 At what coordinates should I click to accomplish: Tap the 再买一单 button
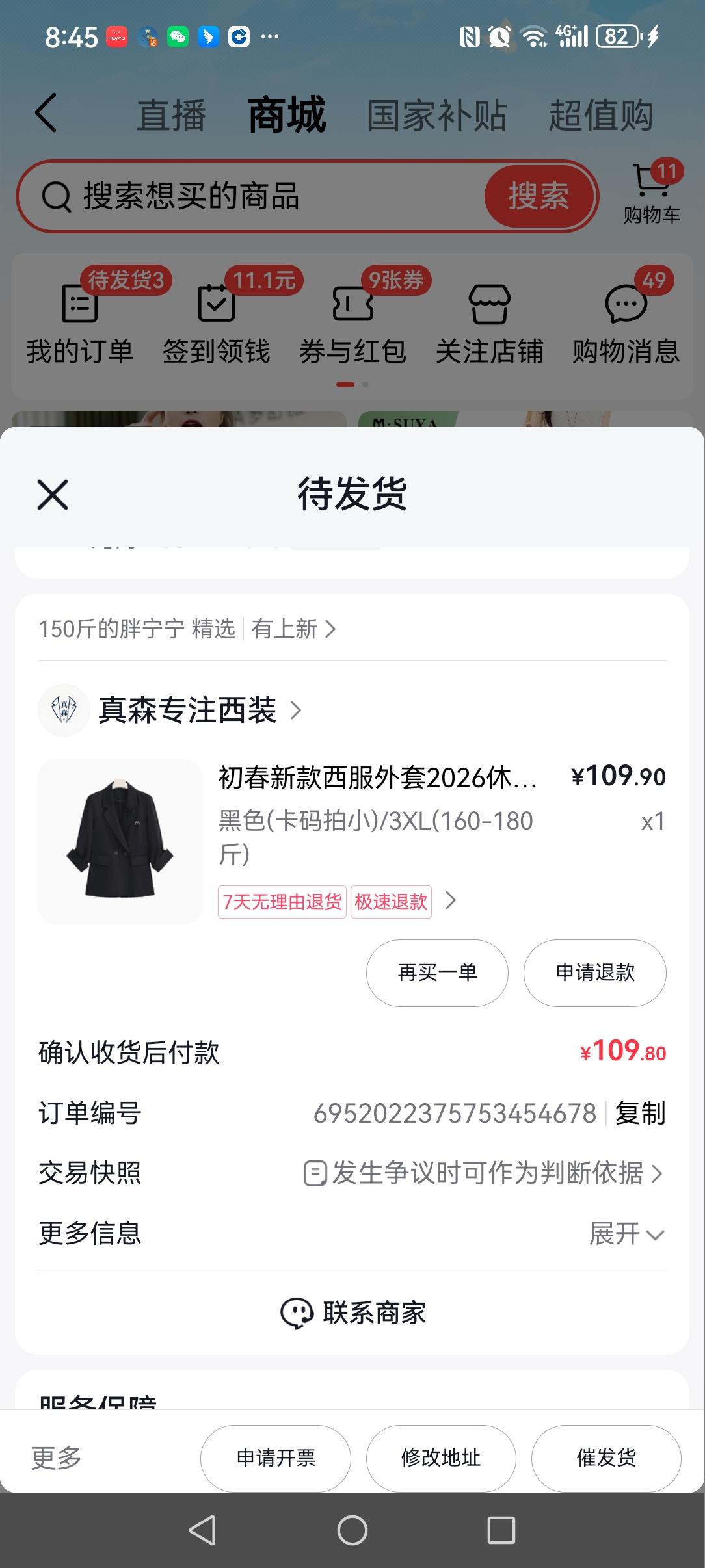pyautogui.click(x=436, y=973)
